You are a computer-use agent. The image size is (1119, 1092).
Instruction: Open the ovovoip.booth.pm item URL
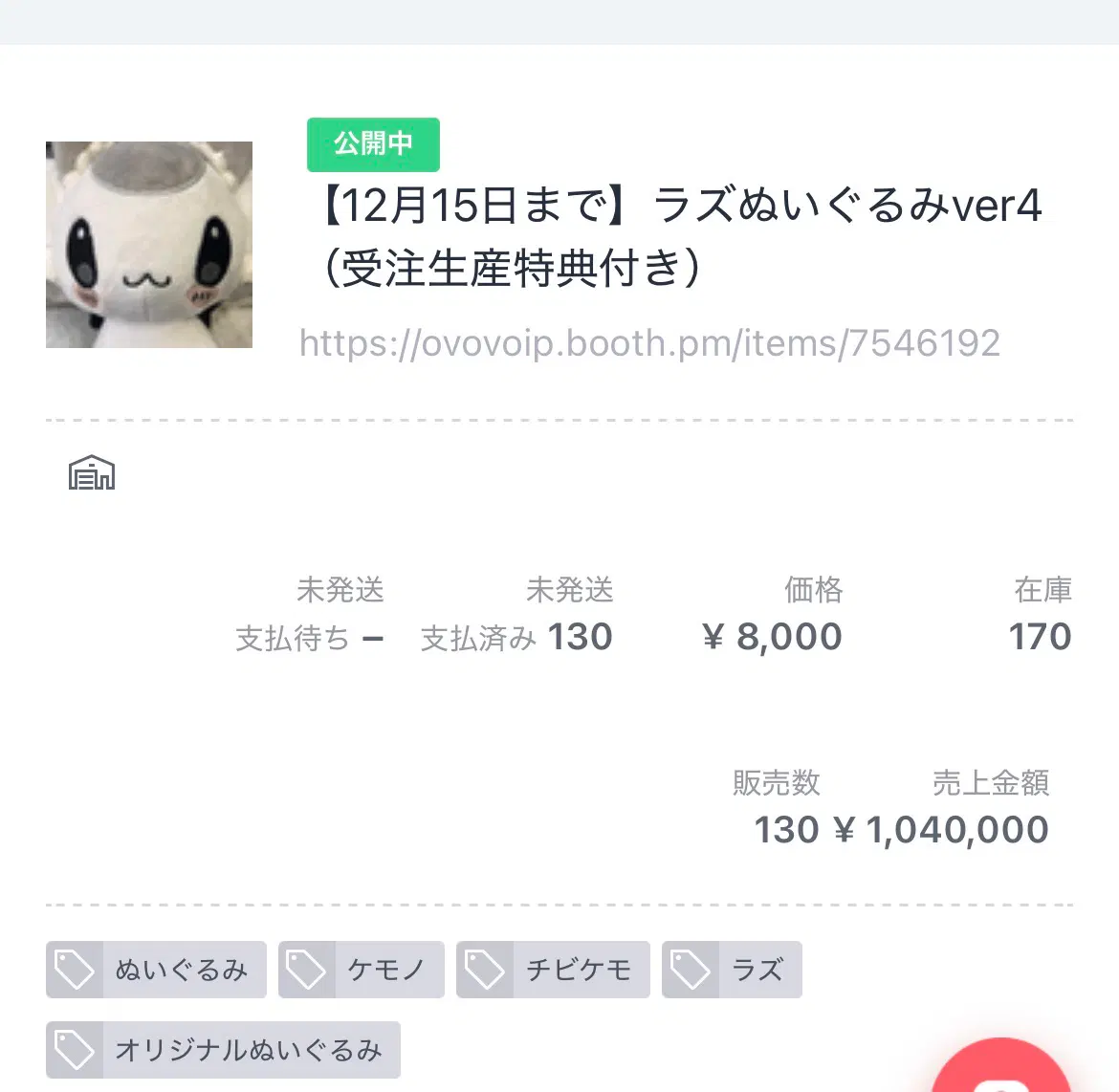click(650, 343)
